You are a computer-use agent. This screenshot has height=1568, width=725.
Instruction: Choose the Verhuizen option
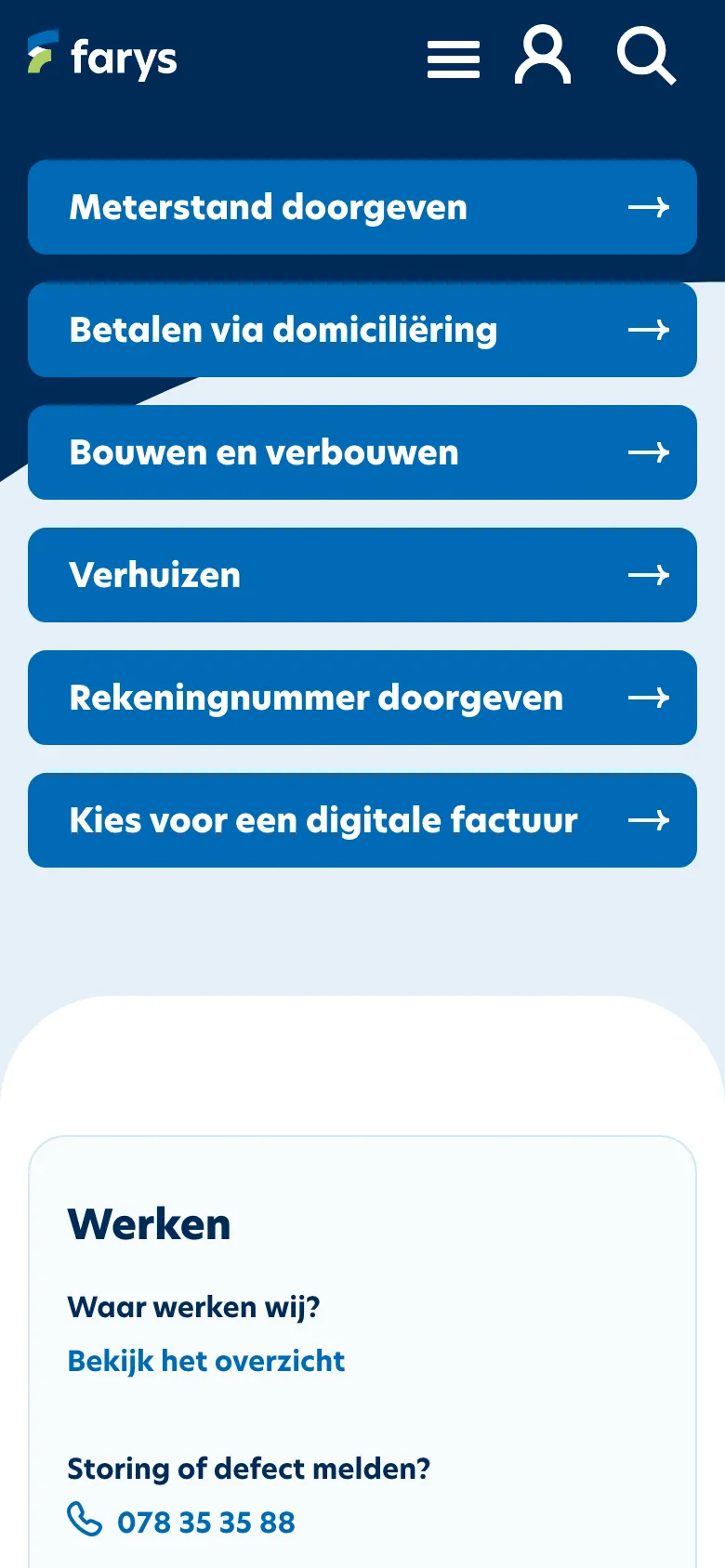click(x=362, y=575)
